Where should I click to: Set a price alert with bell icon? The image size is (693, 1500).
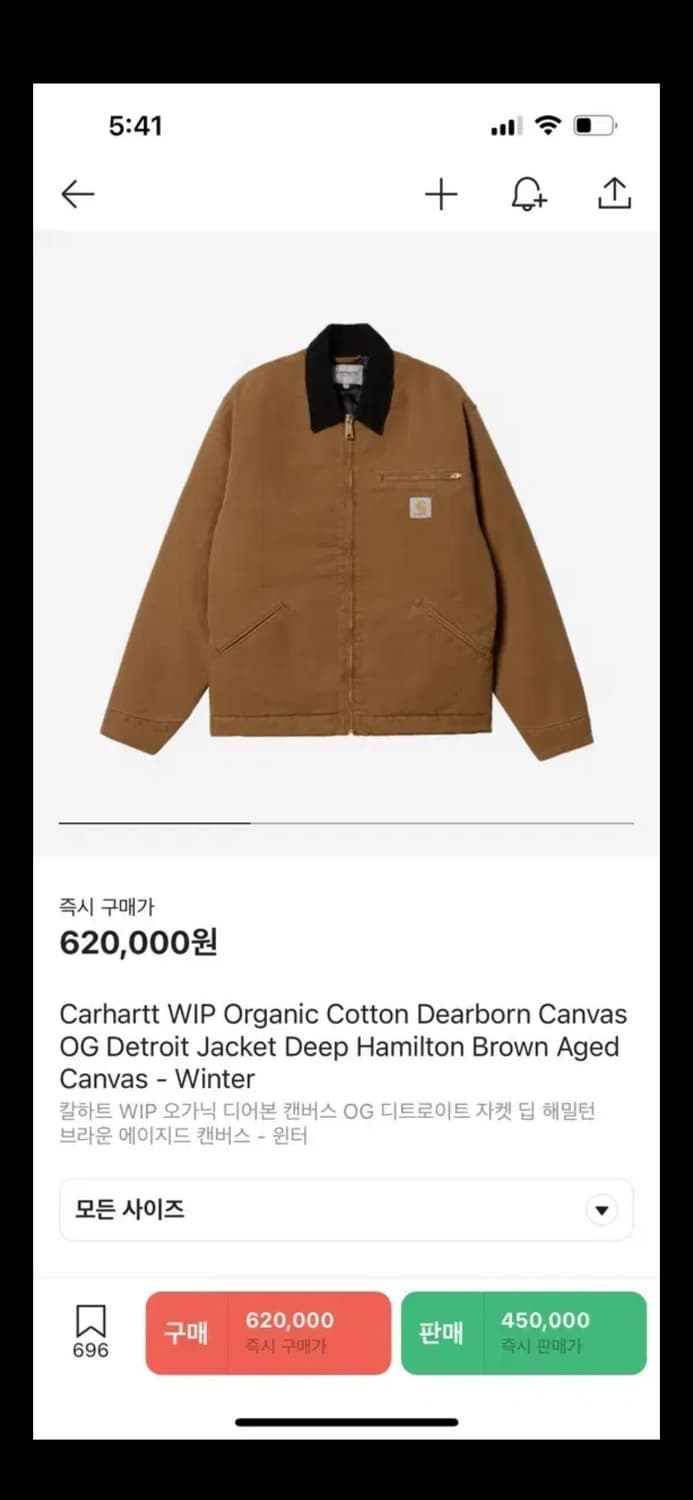click(x=528, y=194)
